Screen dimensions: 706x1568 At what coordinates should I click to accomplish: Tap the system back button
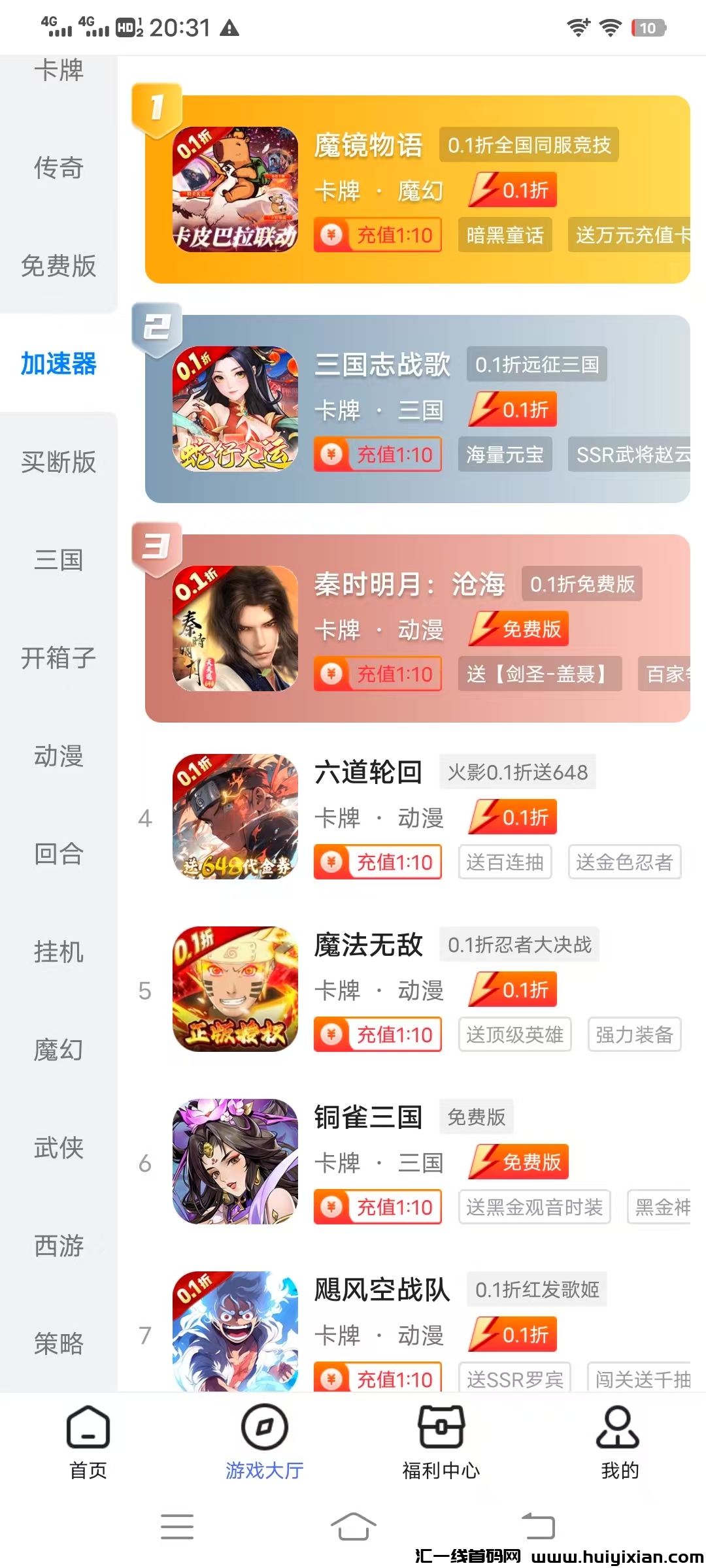click(x=538, y=1526)
